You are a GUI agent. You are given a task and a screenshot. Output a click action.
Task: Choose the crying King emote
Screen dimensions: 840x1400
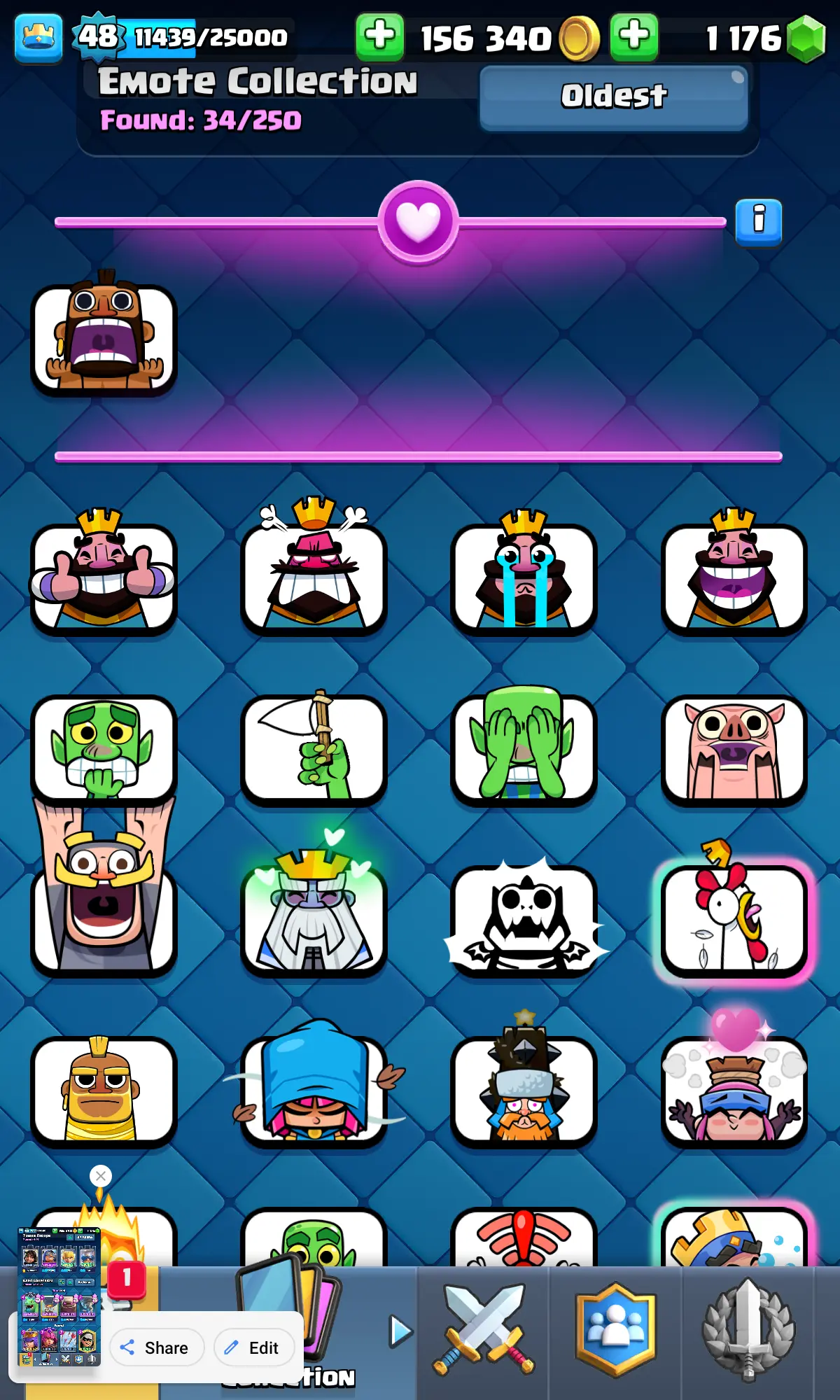tap(524, 577)
